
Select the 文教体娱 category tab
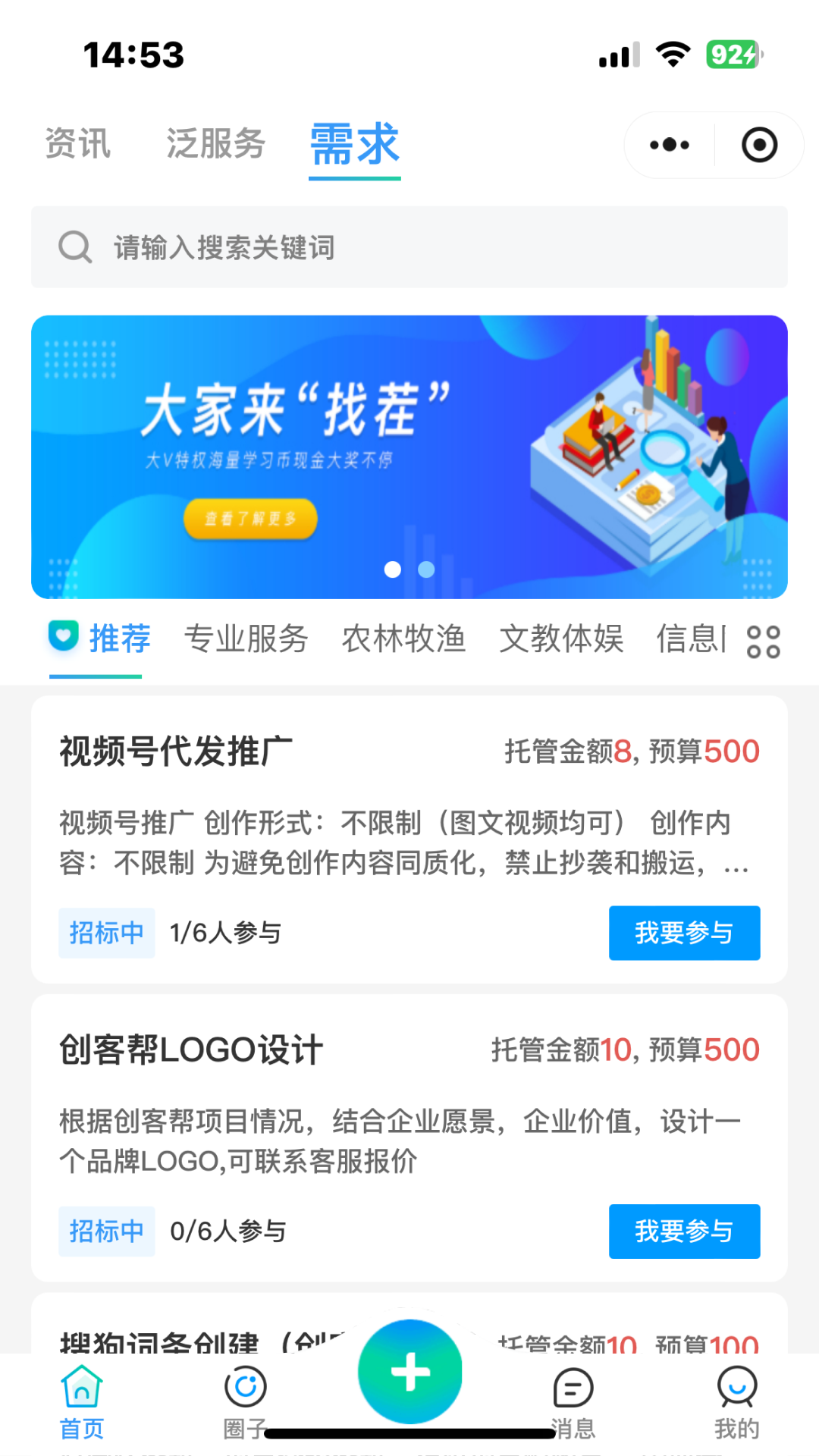561,639
